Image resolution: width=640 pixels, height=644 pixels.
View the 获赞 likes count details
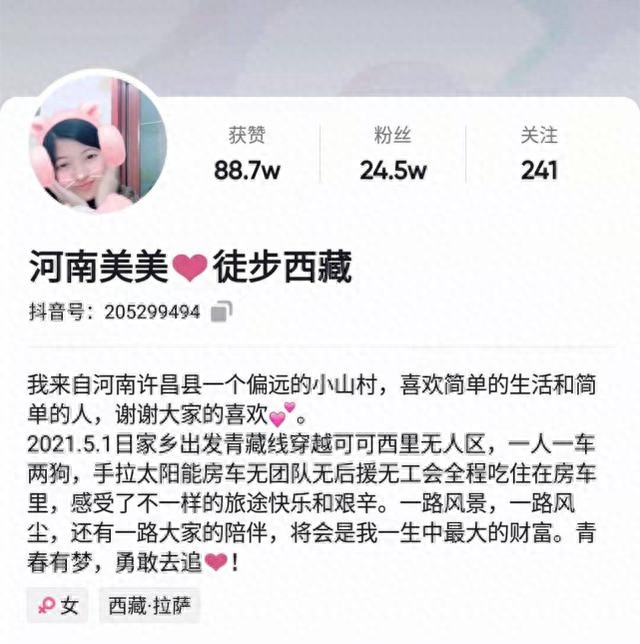247,153
